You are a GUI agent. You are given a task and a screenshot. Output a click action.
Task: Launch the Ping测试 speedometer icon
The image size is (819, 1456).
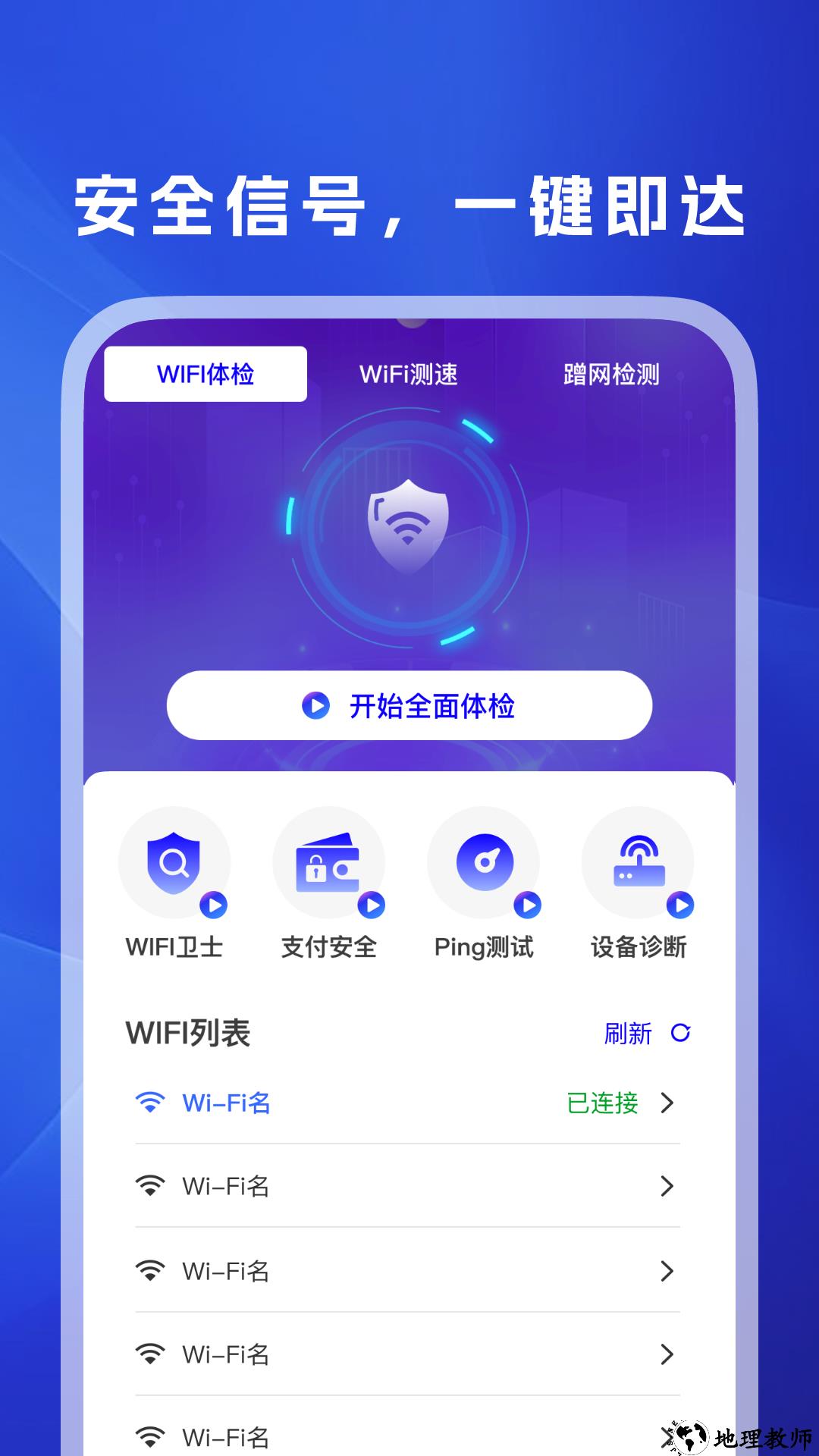pos(484,861)
